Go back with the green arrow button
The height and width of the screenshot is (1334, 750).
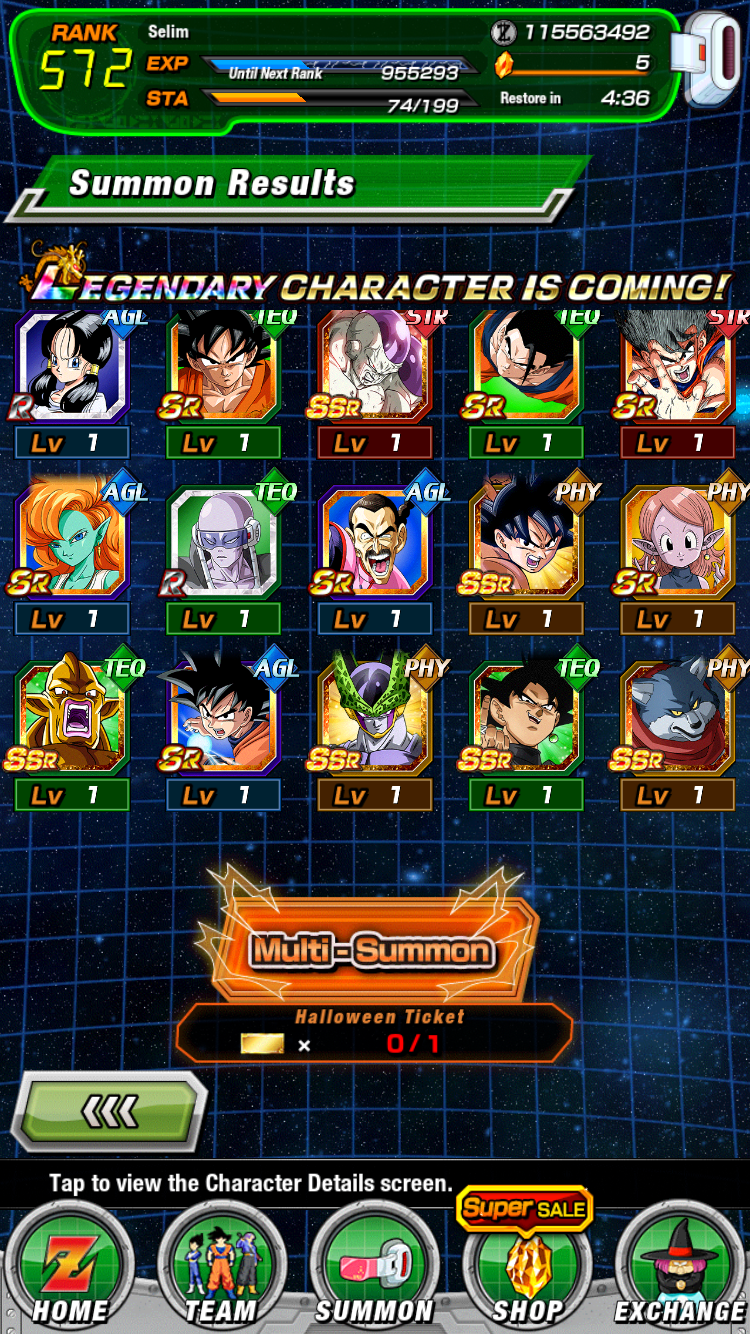tap(109, 1112)
